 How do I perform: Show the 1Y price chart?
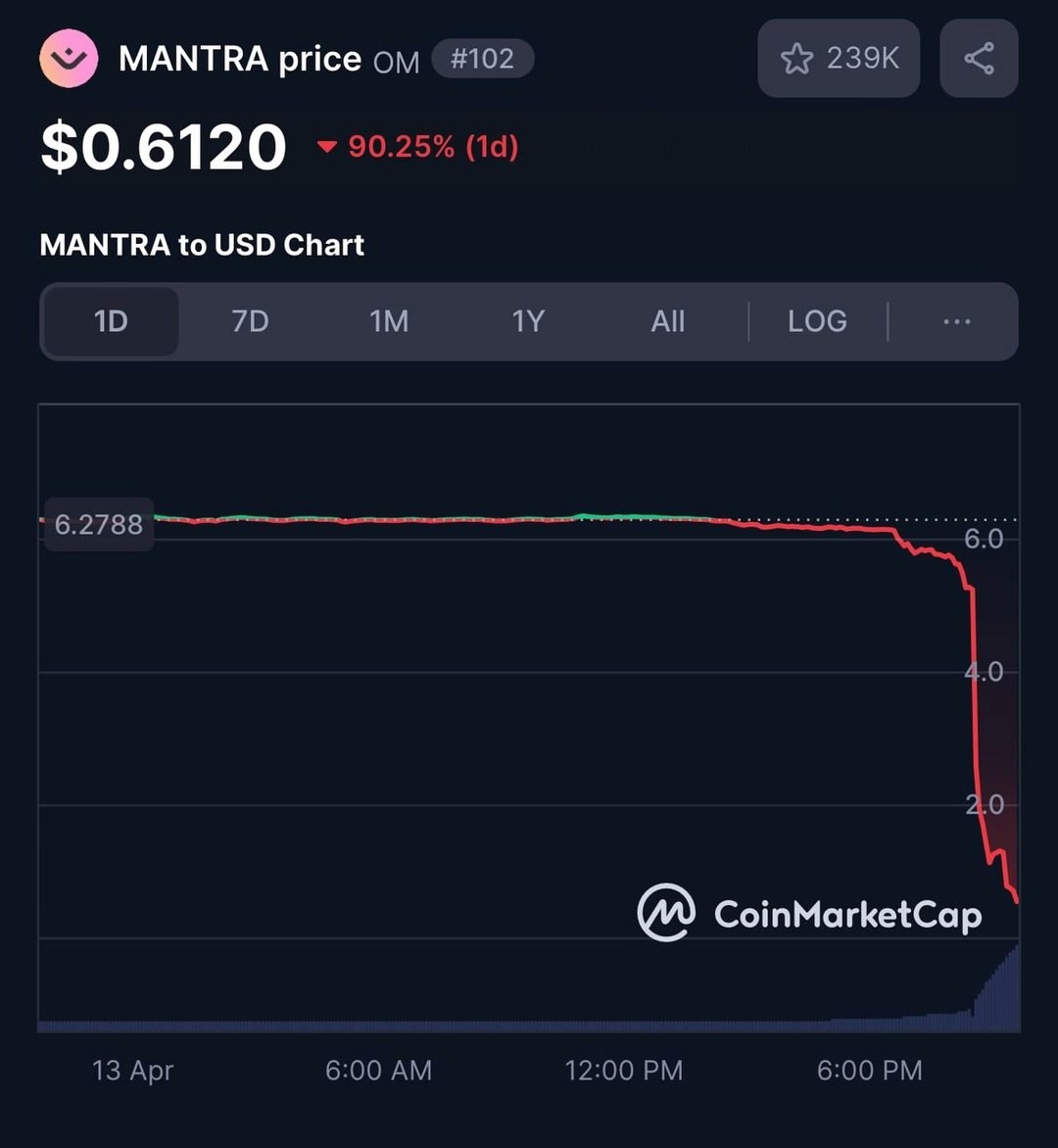[528, 321]
